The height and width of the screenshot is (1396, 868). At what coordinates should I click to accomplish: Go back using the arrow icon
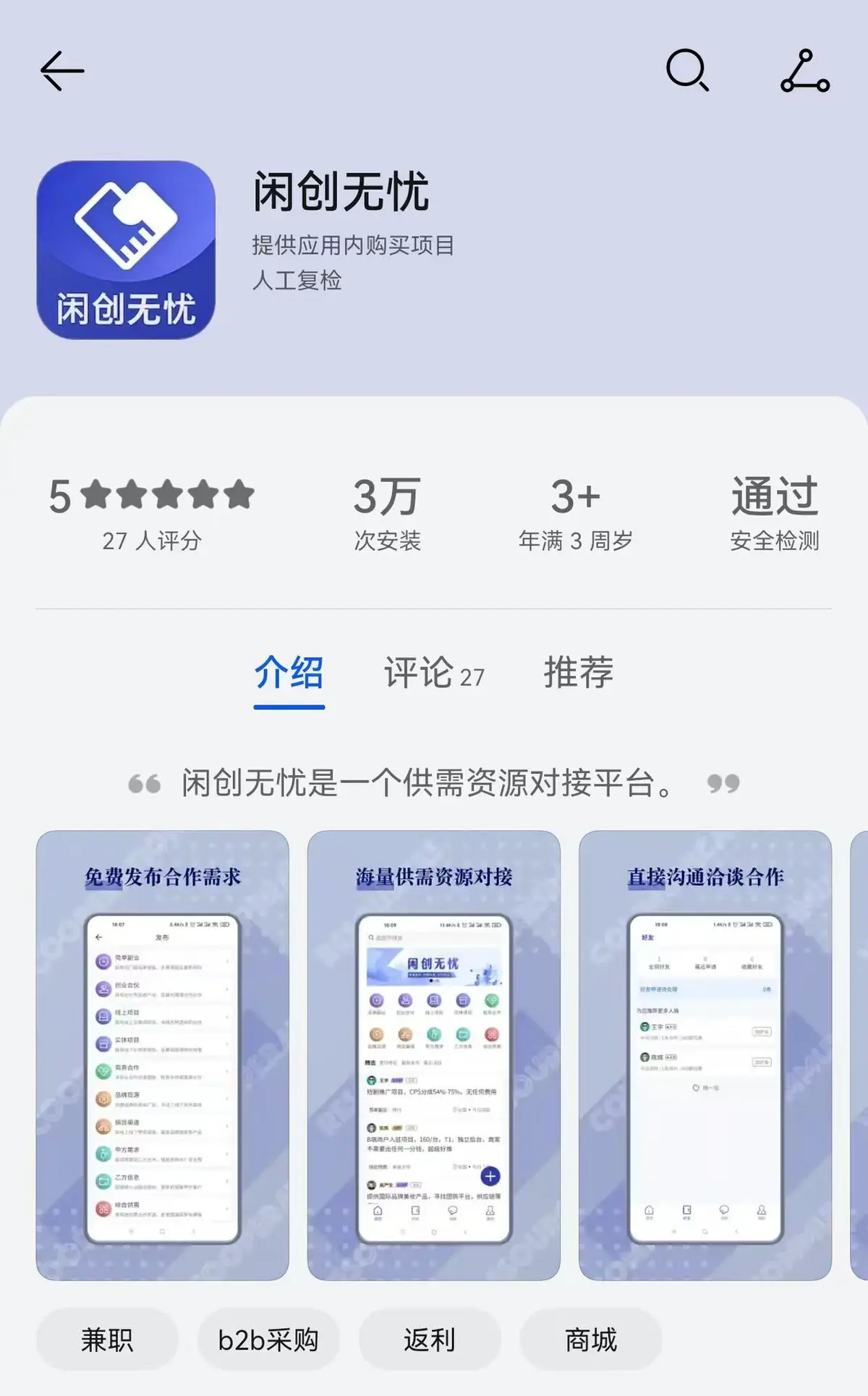[62, 71]
